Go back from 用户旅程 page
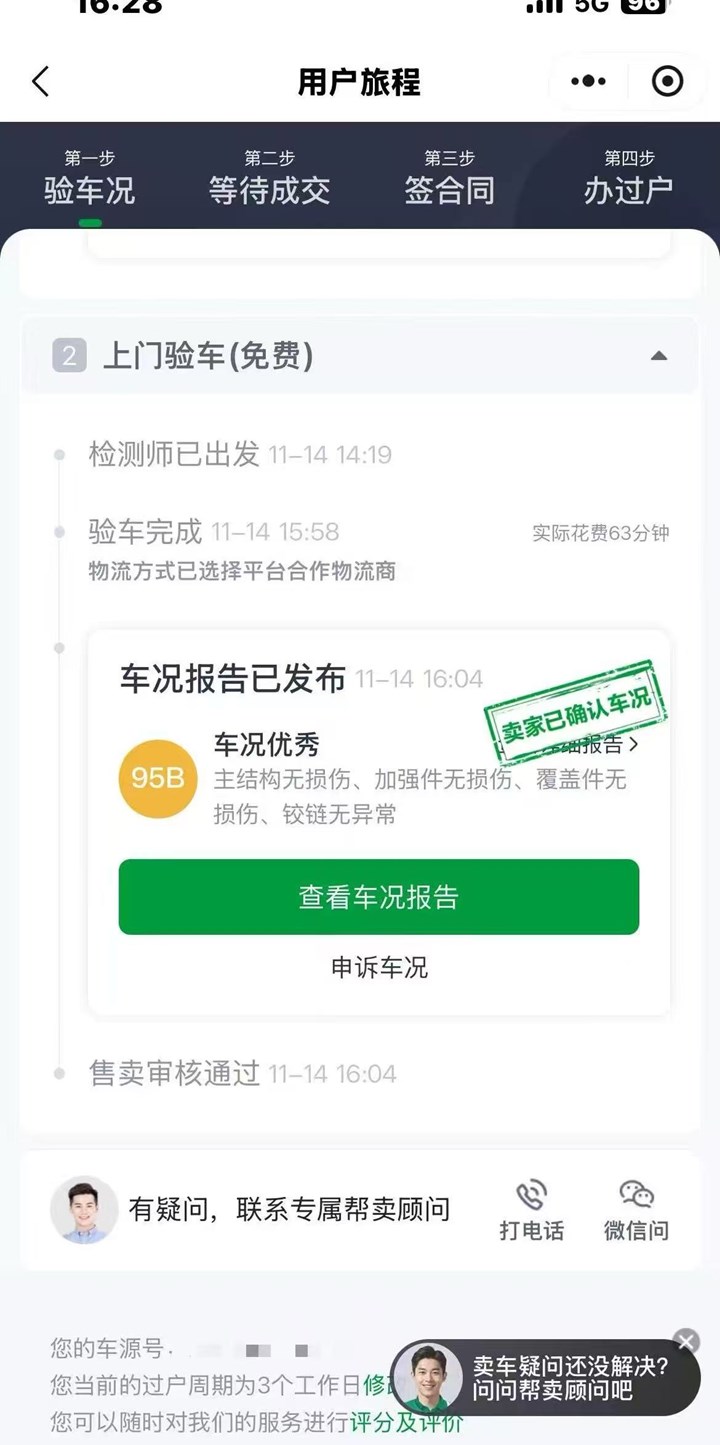The image size is (720, 1445). [40, 81]
